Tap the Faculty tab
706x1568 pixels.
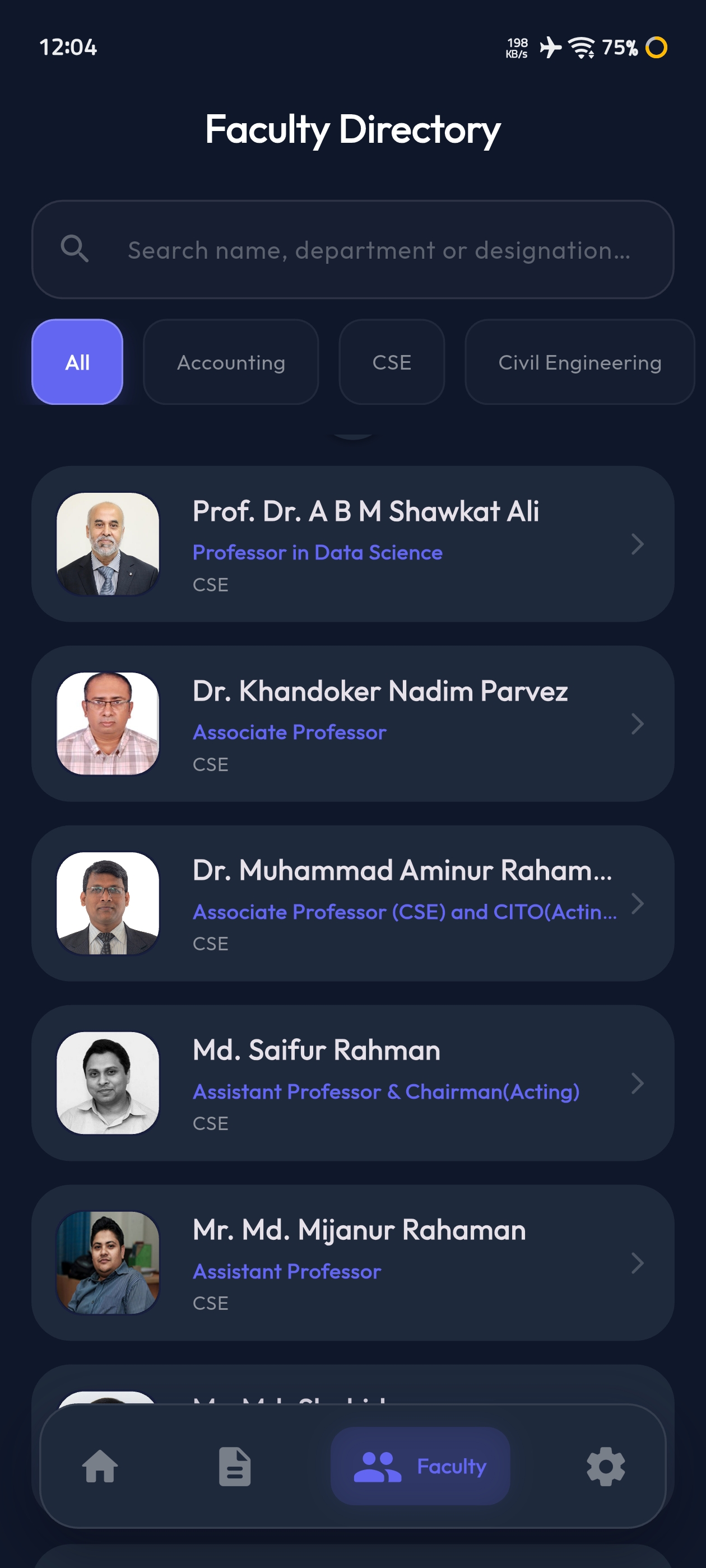tap(420, 1466)
